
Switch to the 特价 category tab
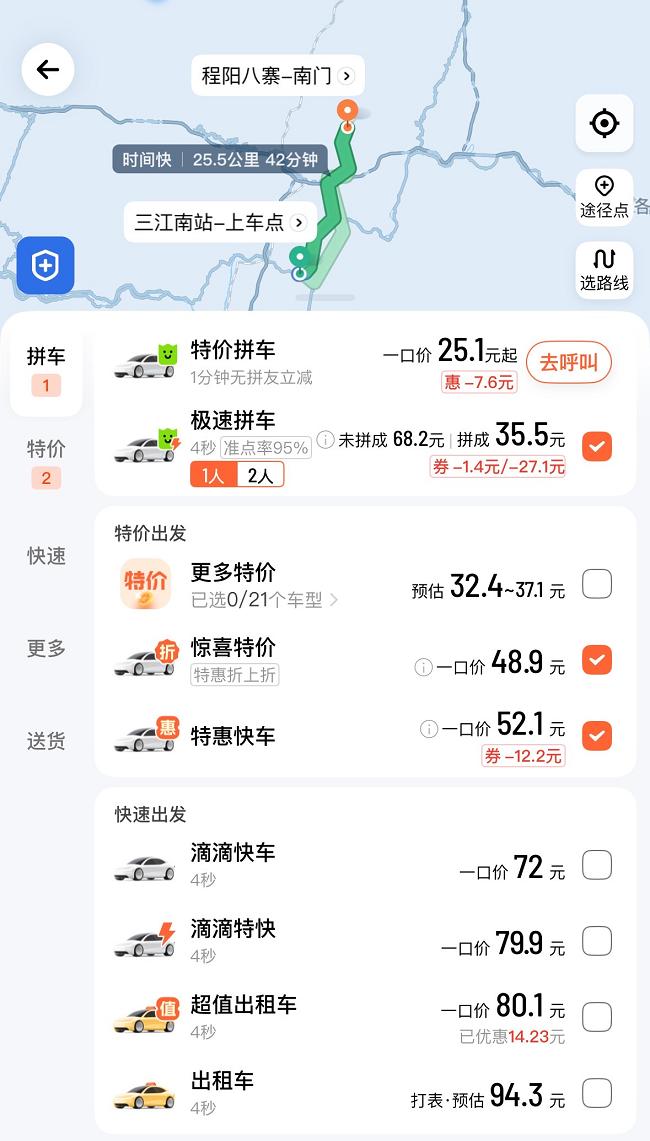[46, 461]
